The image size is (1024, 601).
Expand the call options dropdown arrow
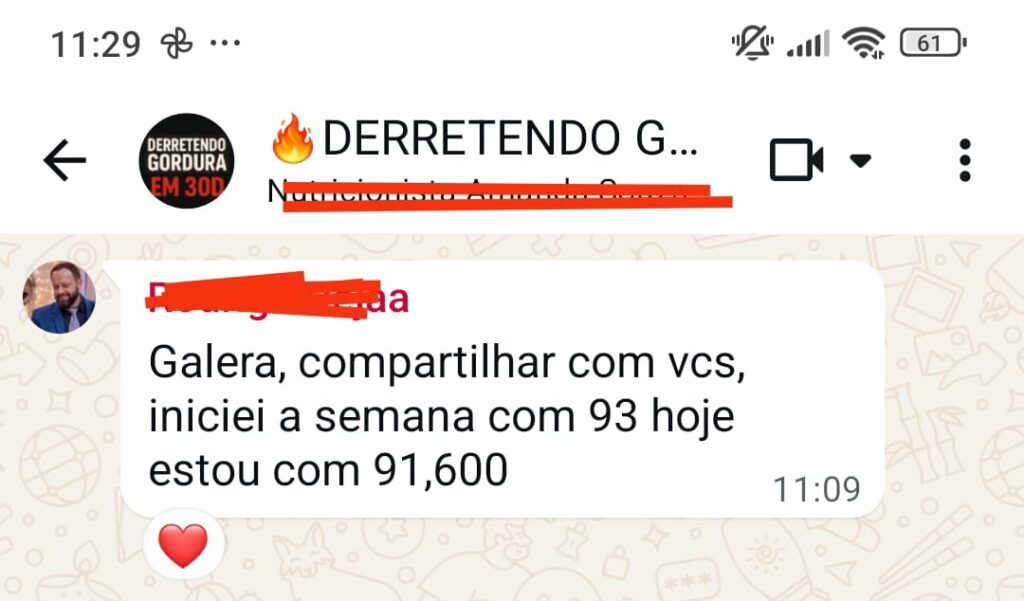click(860, 160)
